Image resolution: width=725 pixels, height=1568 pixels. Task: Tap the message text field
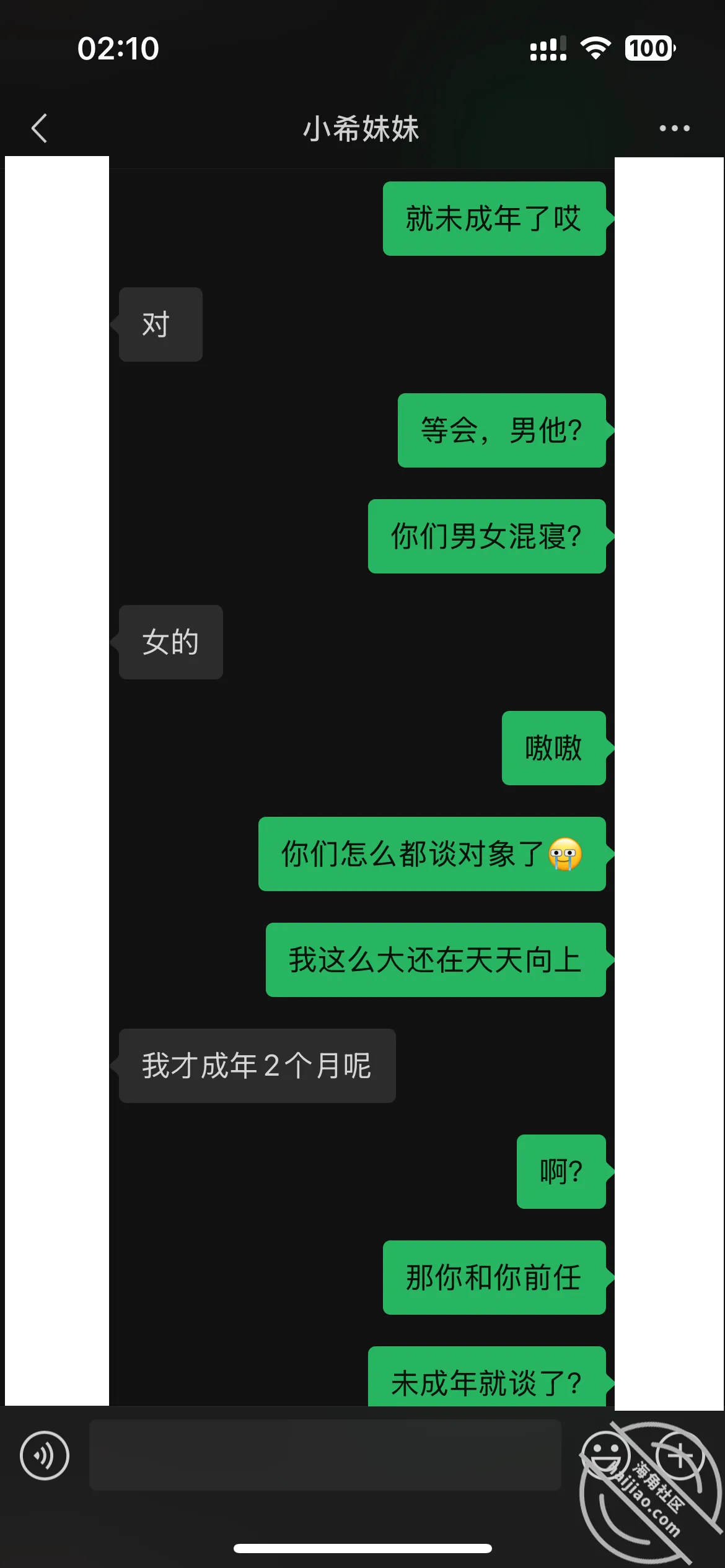[x=325, y=1455]
